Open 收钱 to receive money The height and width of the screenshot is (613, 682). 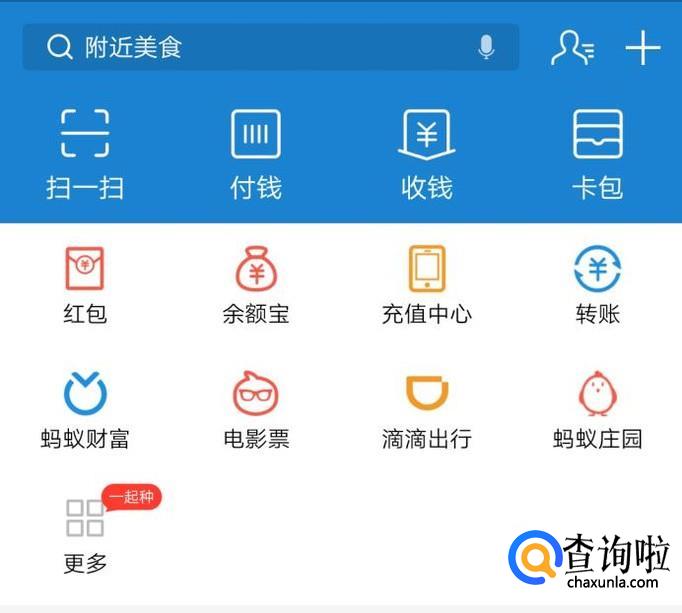tap(427, 154)
